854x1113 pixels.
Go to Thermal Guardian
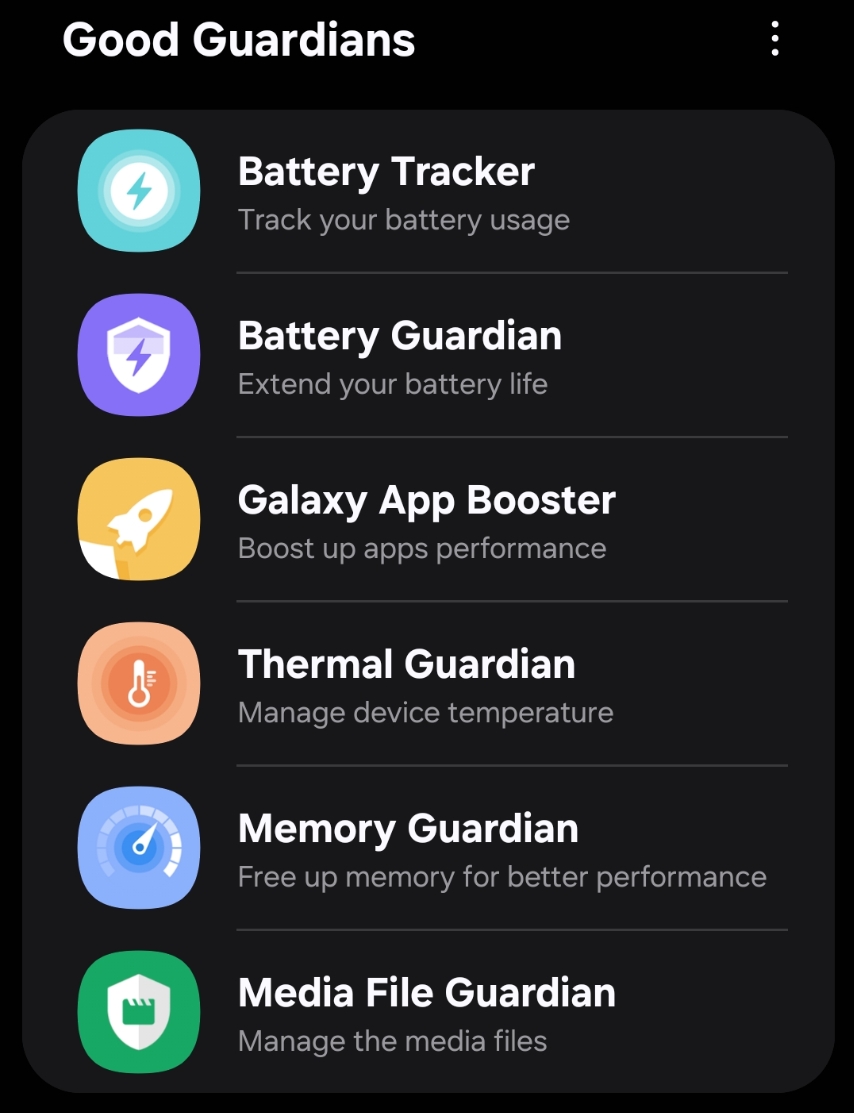click(x=430, y=684)
